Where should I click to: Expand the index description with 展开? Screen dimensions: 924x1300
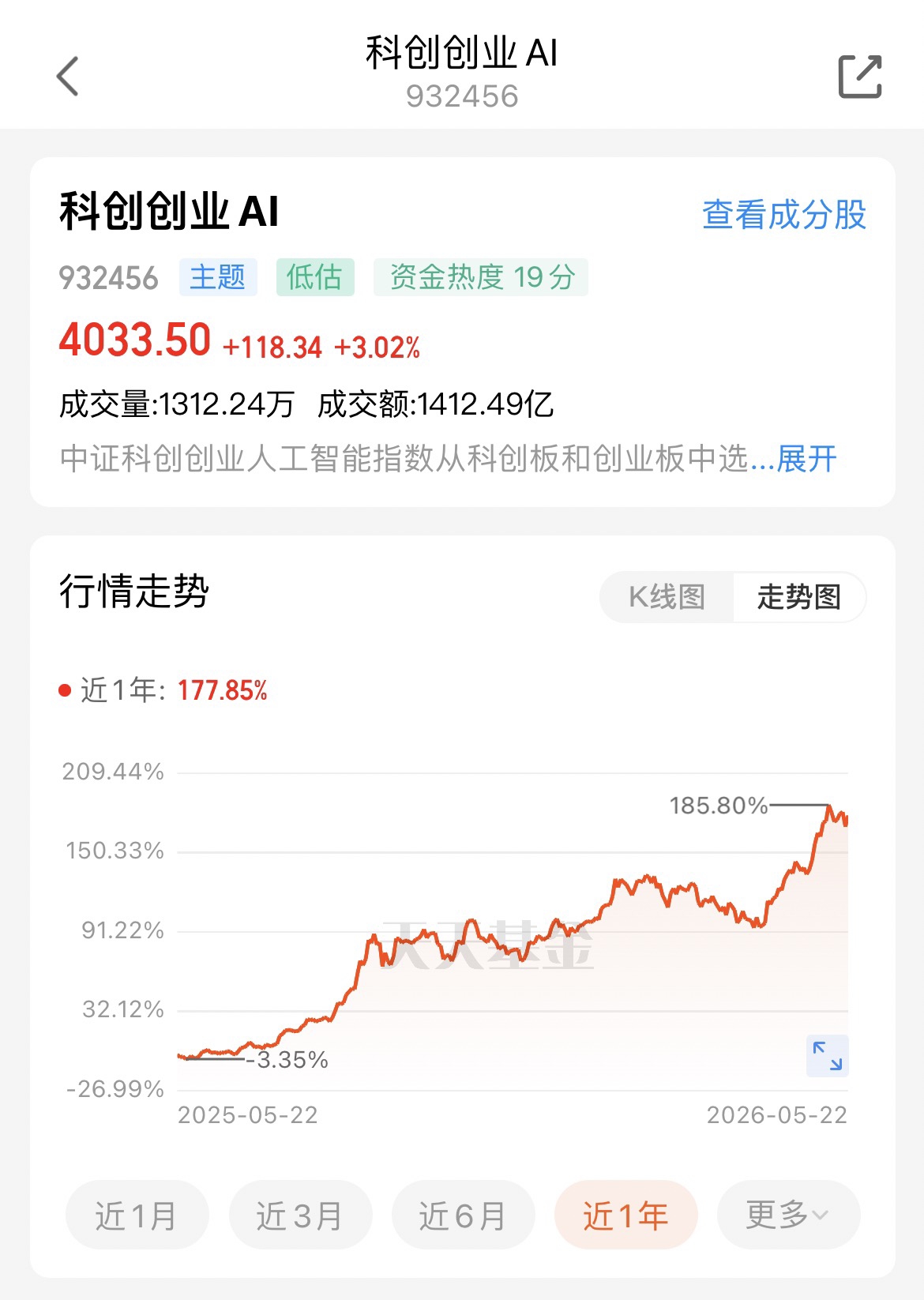point(806,459)
